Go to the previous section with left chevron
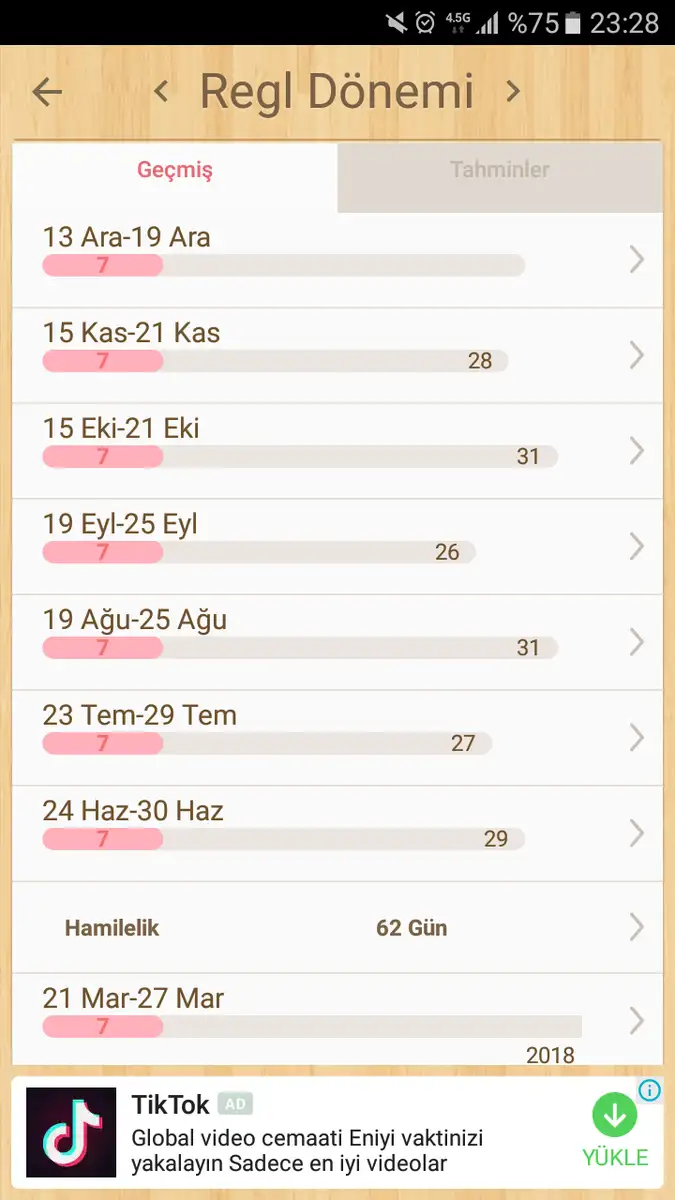Screen dimensions: 675x1200 coord(162,92)
